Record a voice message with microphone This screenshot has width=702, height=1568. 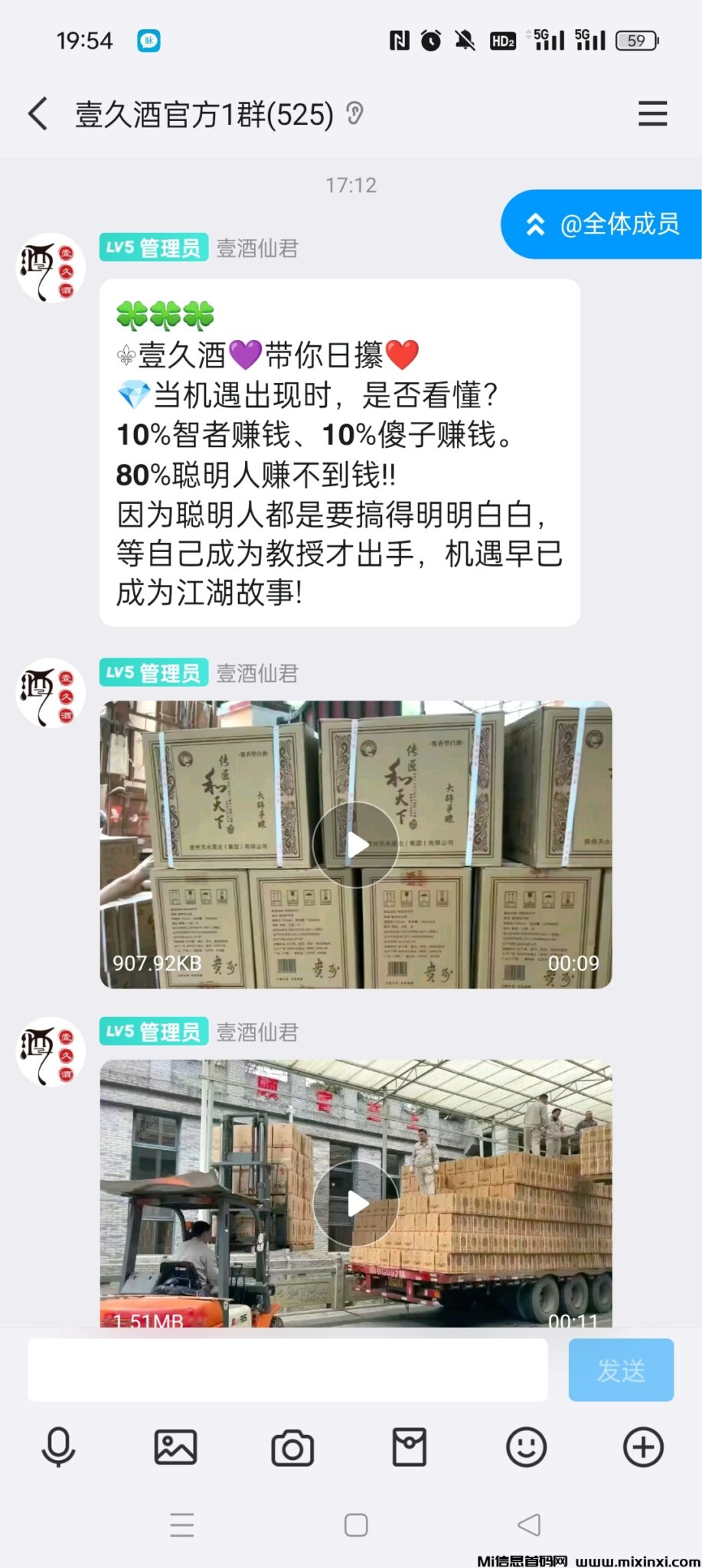click(58, 1447)
